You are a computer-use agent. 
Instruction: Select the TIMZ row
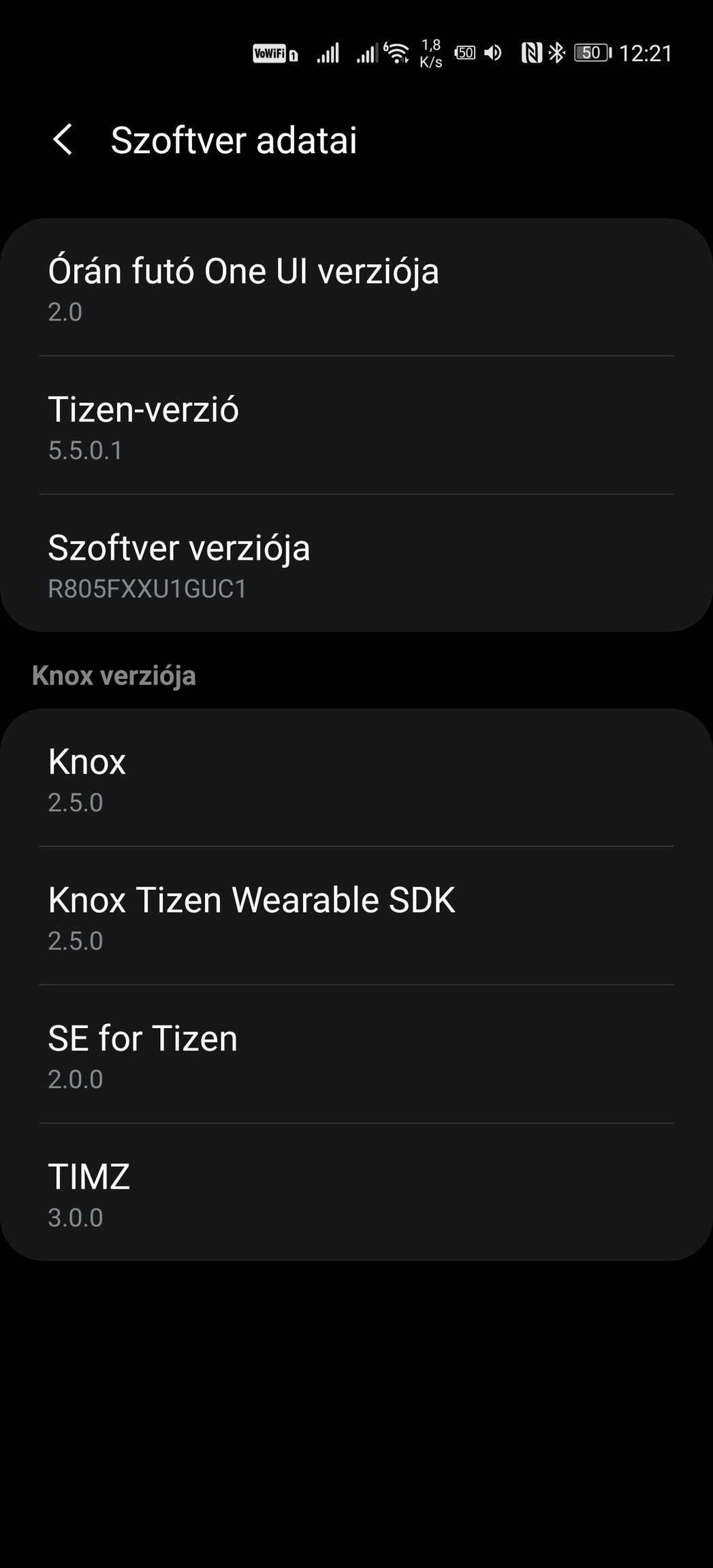click(356, 1192)
